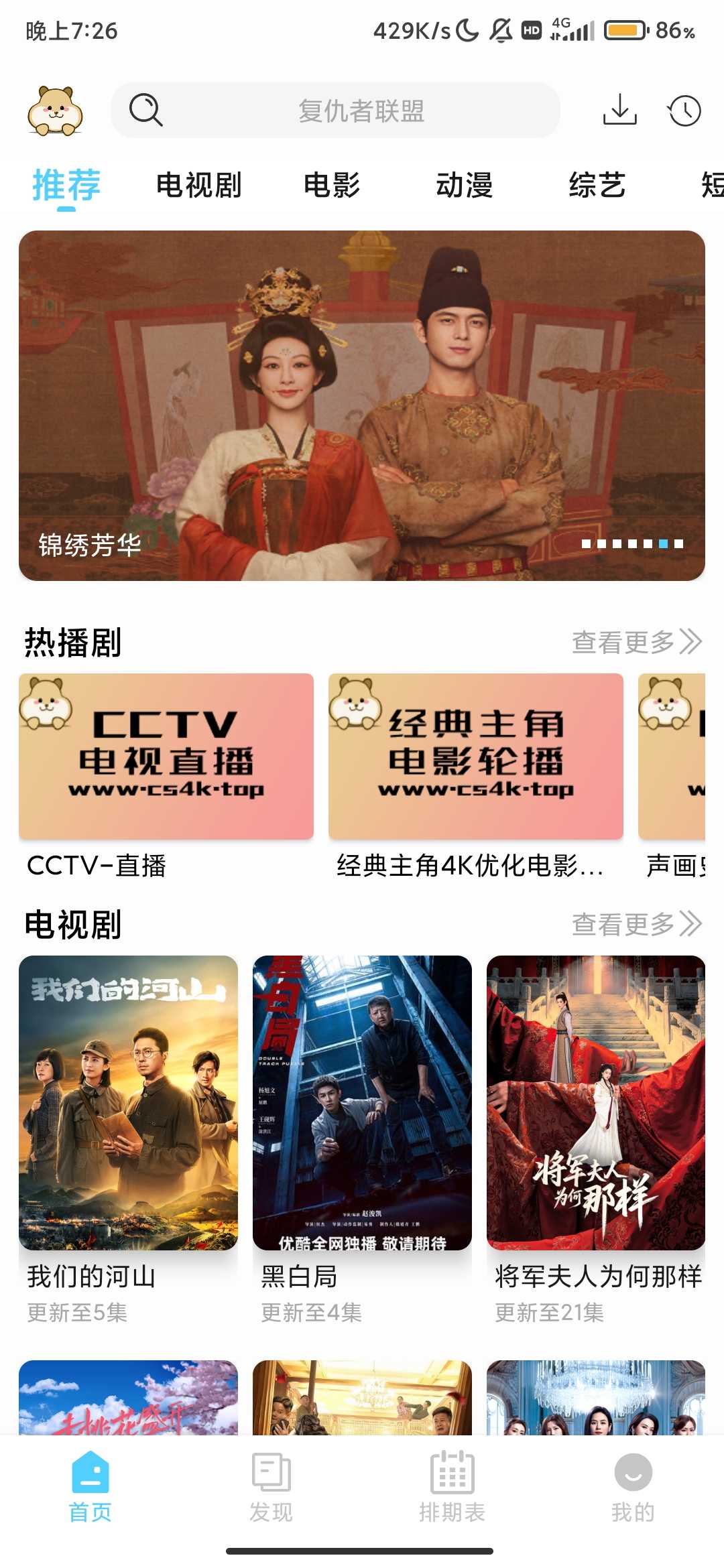View more in the 热播剧 section
724x1568 pixels.
pyautogui.click(x=636, y=642)
